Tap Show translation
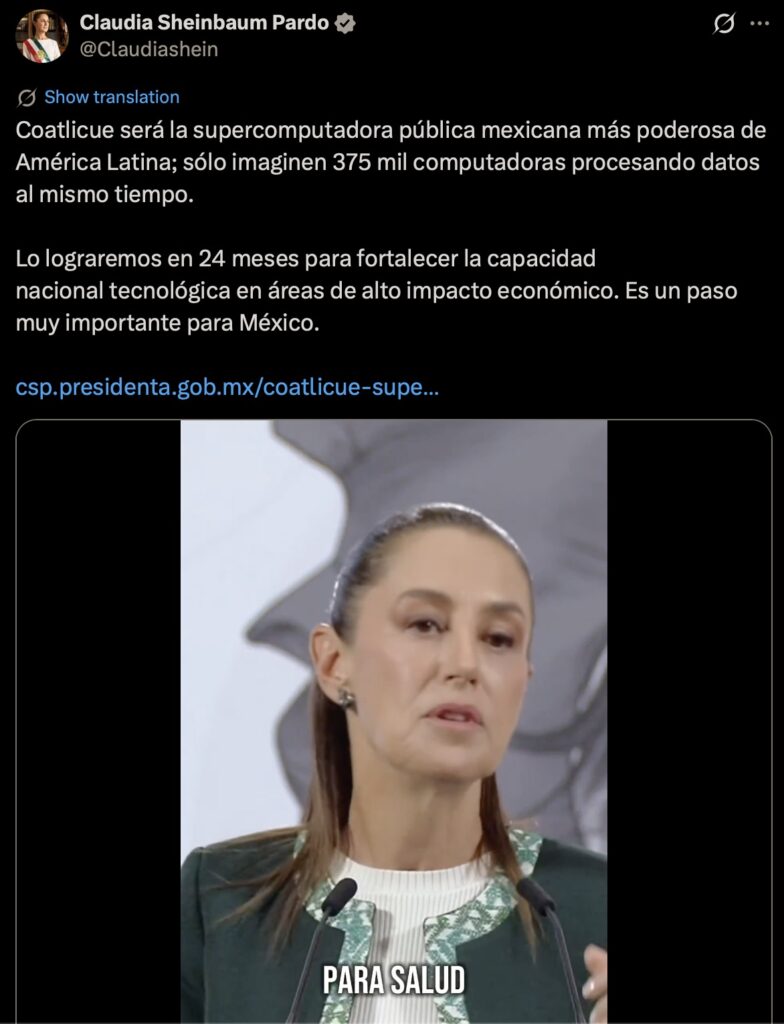 [x=111, y=97]
